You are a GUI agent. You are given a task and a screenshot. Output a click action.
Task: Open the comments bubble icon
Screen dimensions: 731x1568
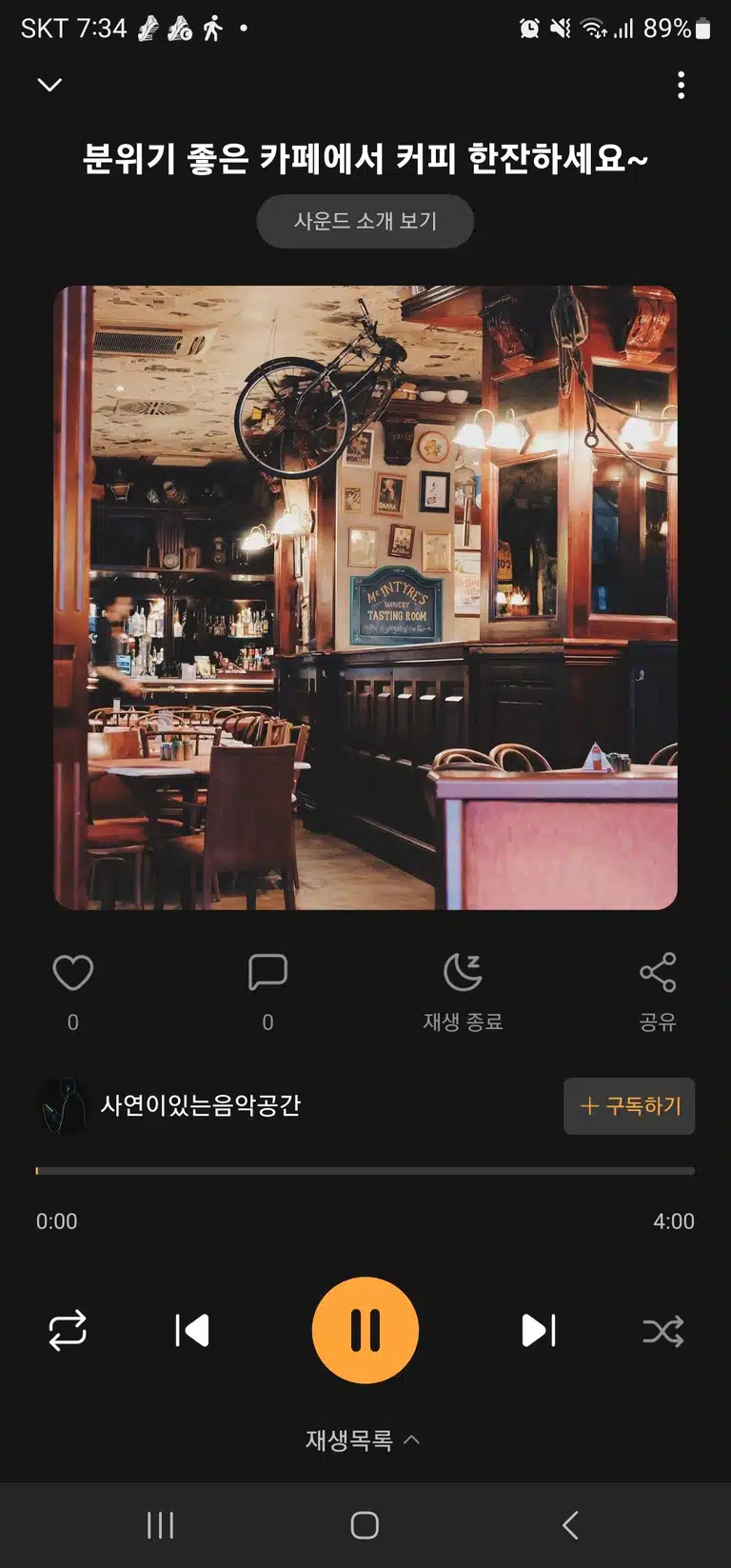coord(267,972)
